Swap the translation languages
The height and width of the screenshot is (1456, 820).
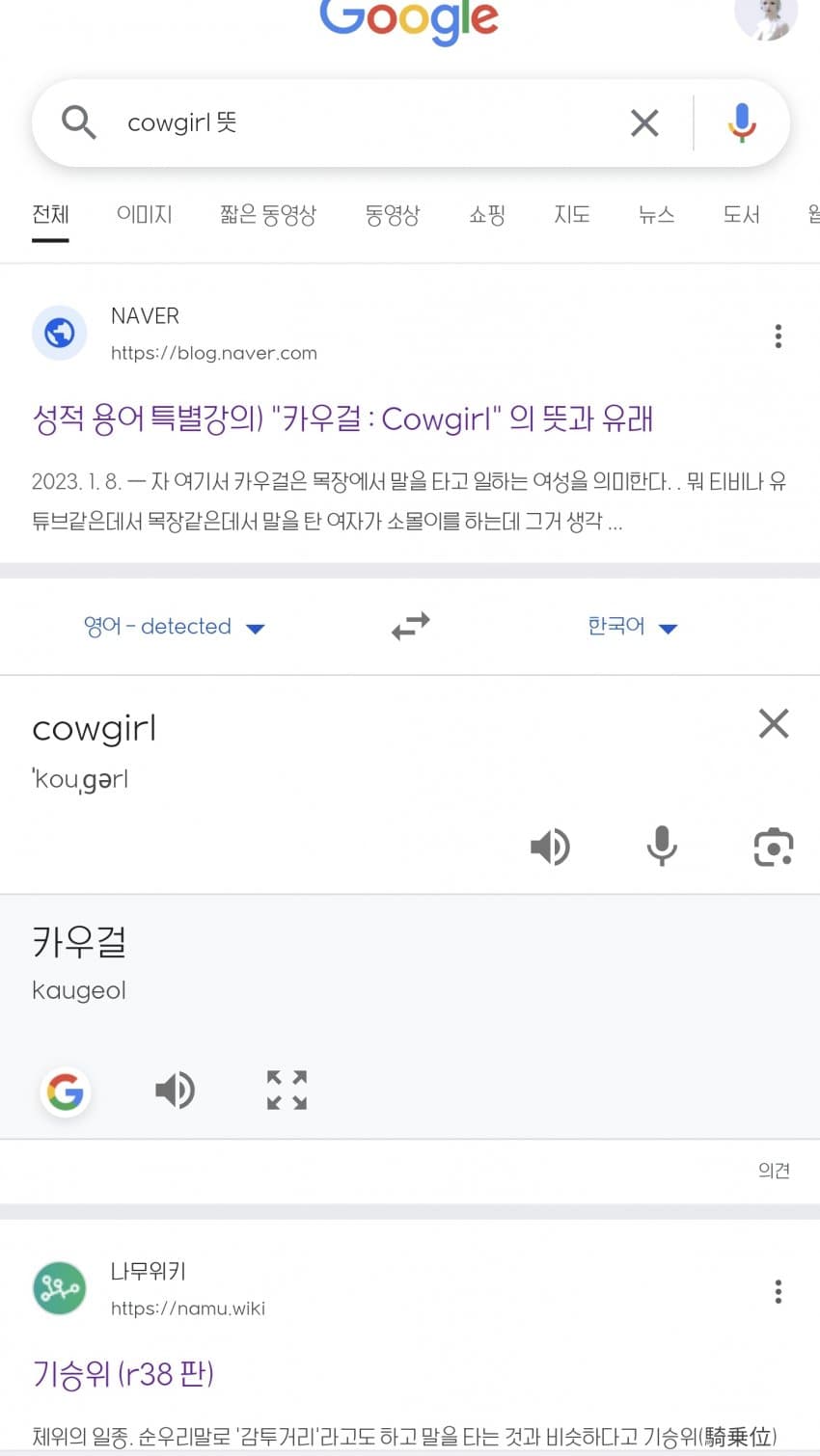410,627
